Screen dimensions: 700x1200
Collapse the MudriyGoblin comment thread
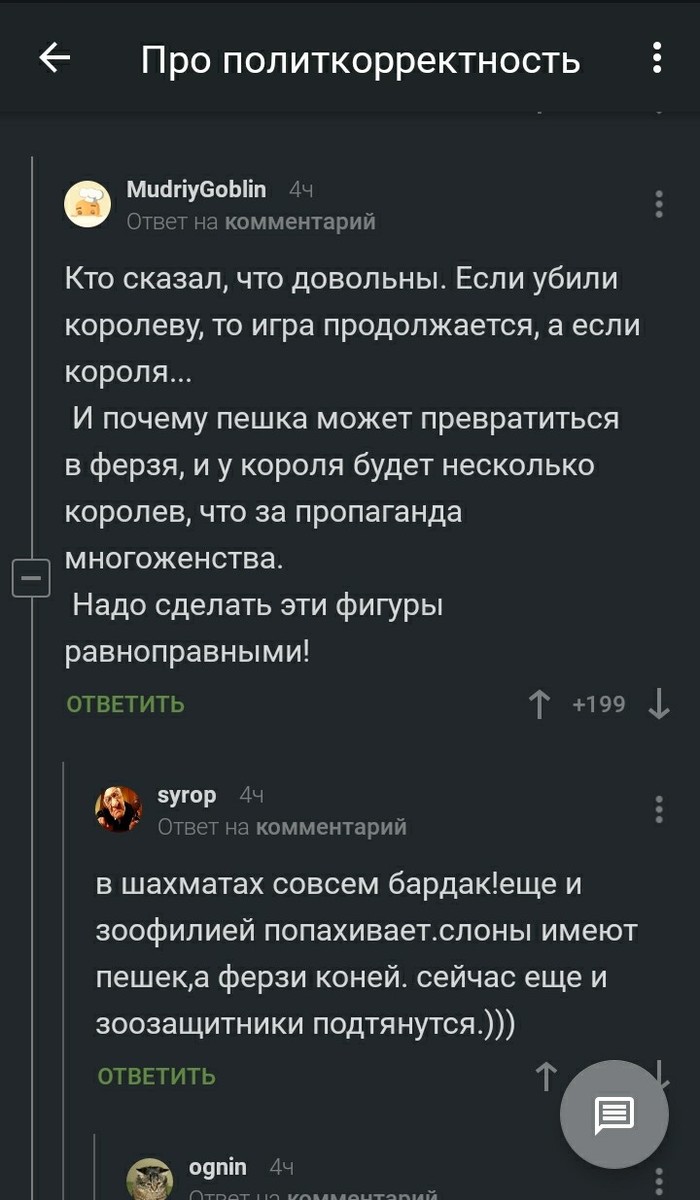30,578
